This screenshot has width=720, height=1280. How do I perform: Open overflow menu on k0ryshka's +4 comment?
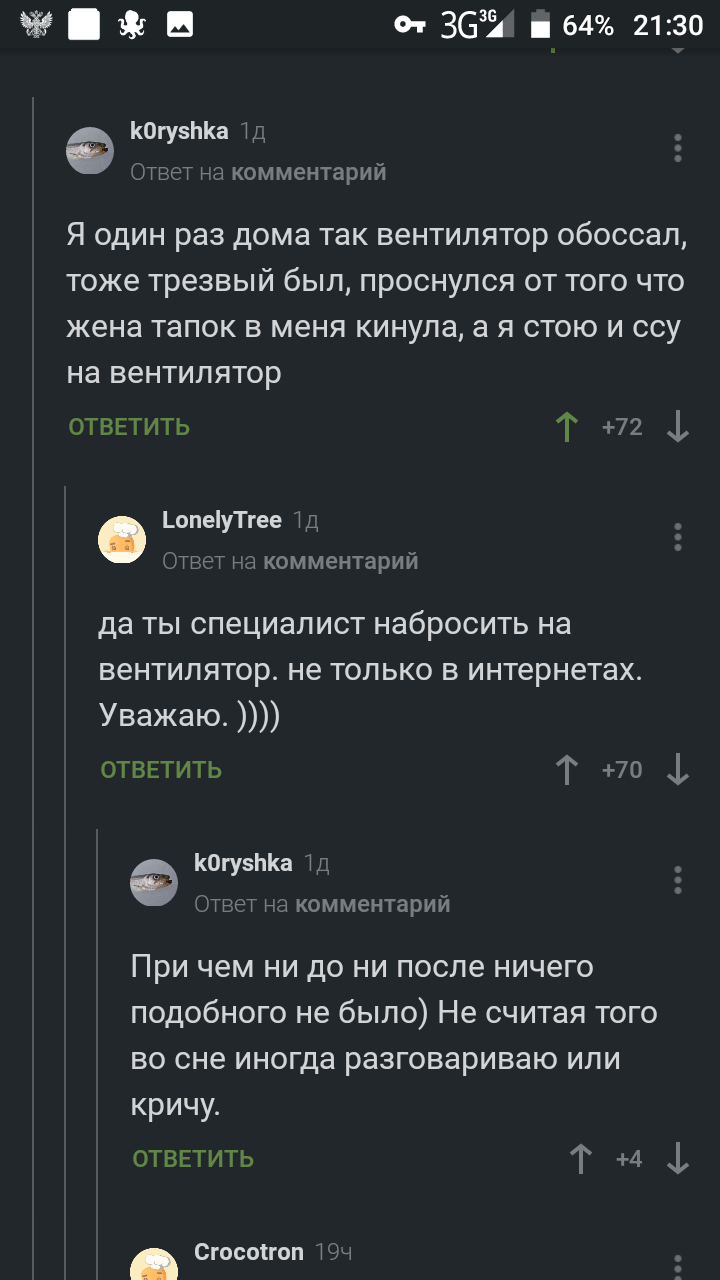pos(678,880)
